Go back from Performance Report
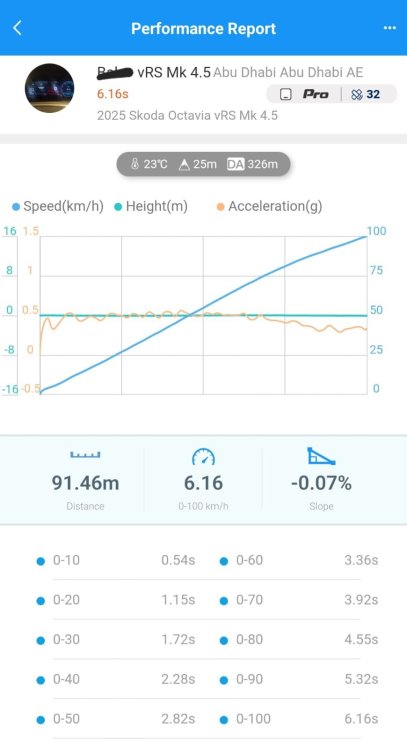 click(x=17, y=28)
